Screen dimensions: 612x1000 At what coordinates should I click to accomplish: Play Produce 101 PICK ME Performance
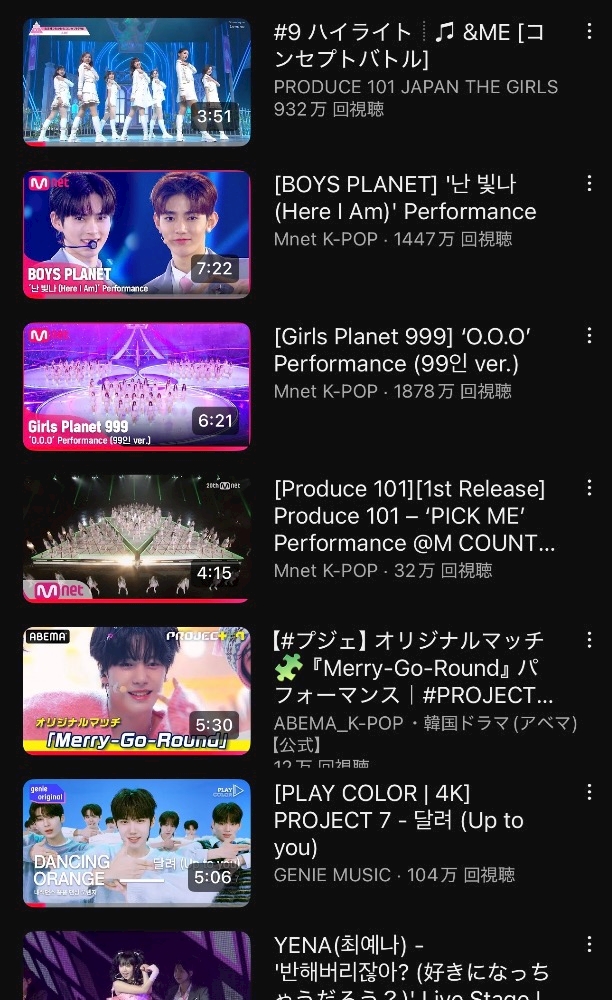pos(137,538)
